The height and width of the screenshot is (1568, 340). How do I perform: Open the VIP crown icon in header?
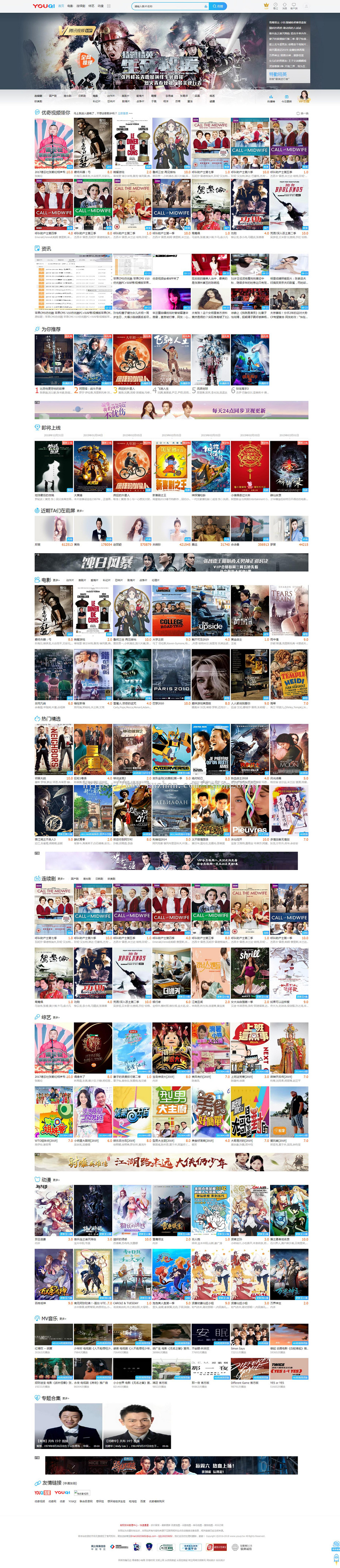tap(266, 5)
